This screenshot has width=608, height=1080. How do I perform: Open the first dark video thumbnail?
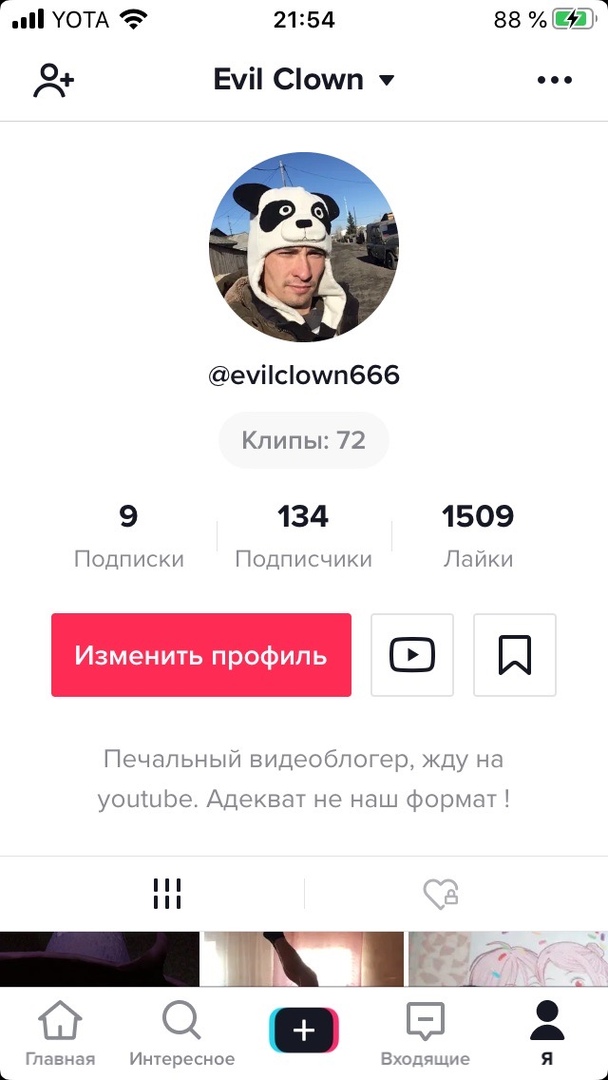tap(99, 959)
